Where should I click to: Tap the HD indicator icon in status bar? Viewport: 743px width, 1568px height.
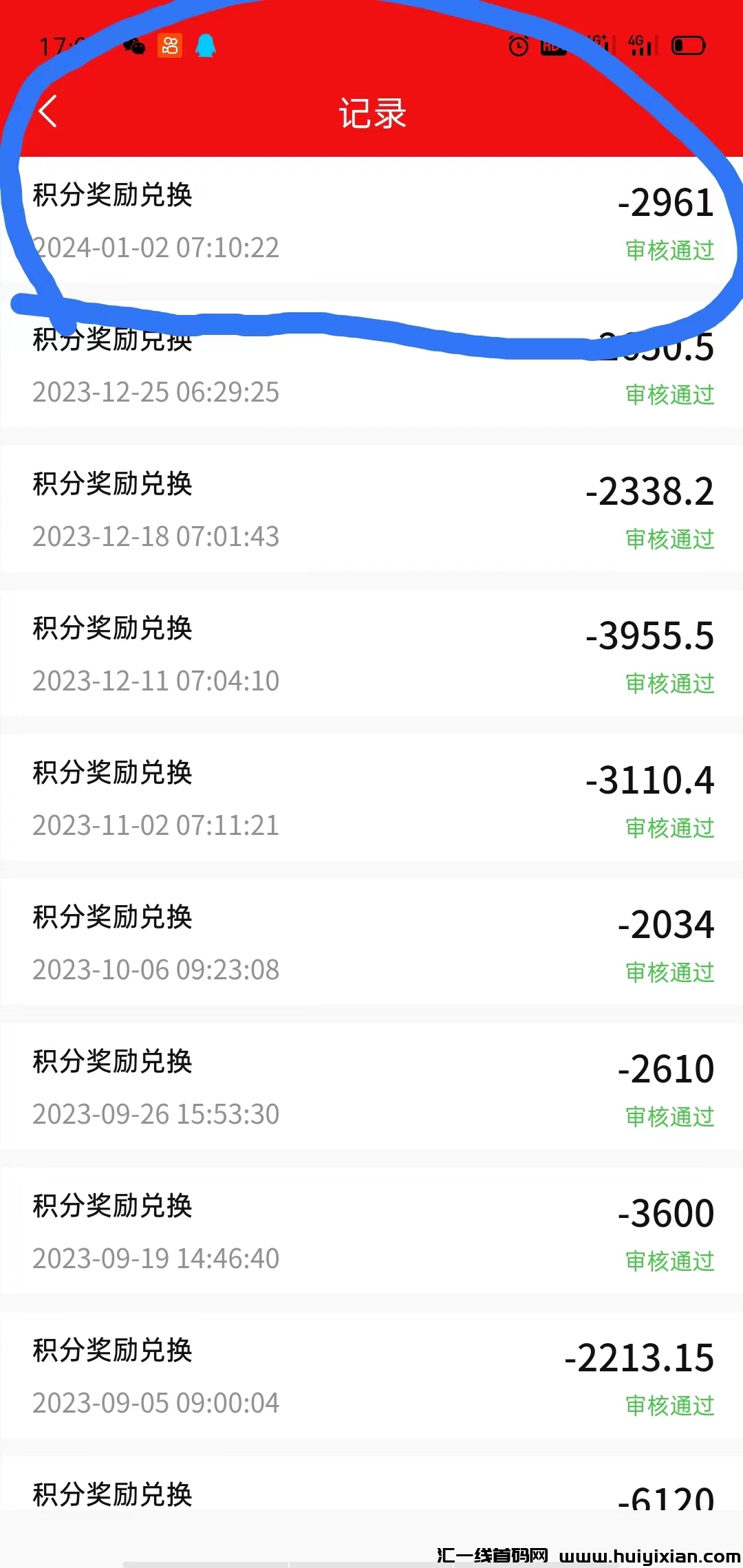click(x=554, y=47)
